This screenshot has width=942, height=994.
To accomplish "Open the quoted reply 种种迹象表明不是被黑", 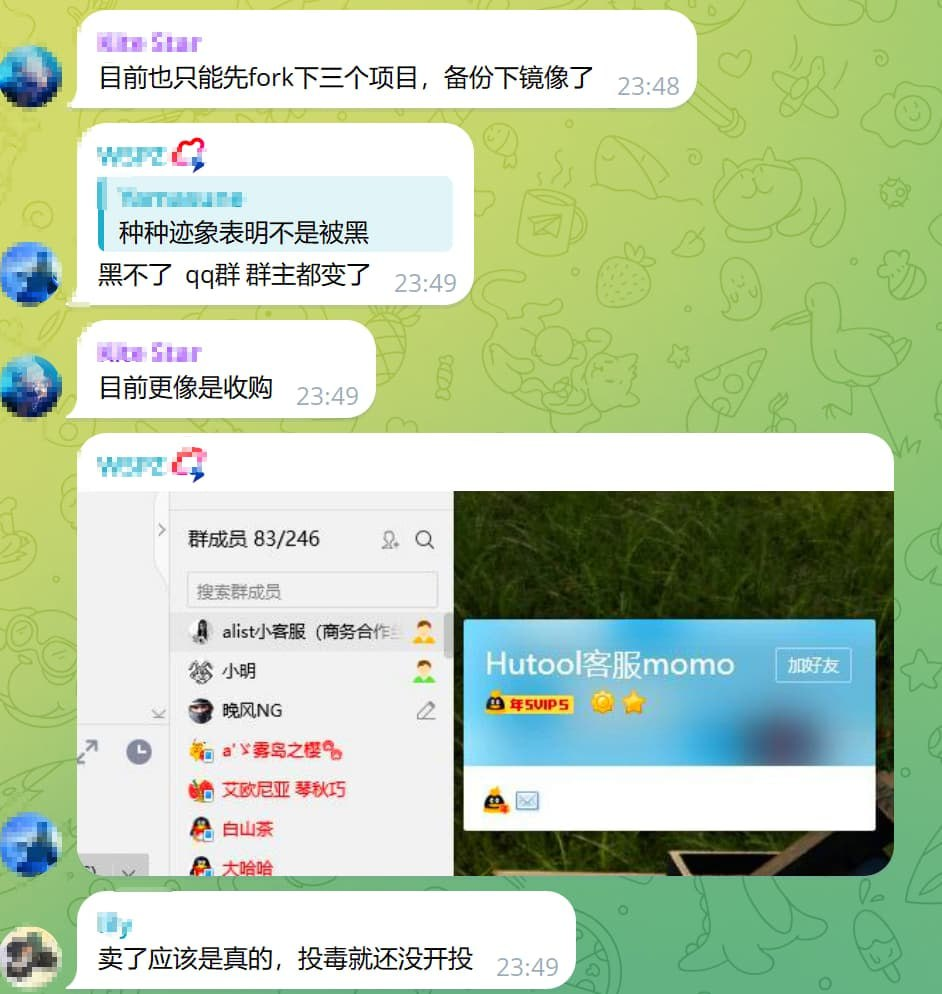I will 275,214.
